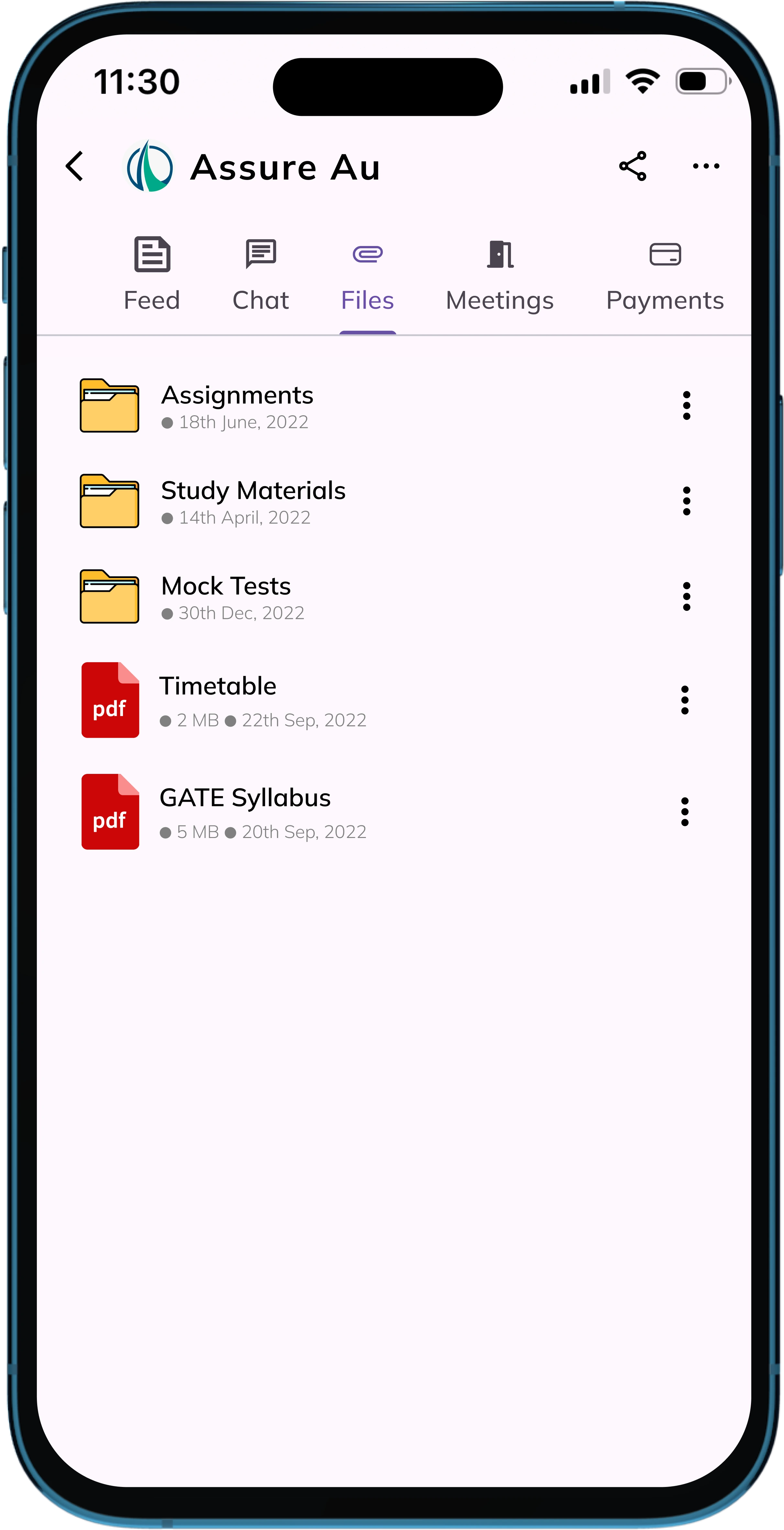The height and width of the screenshot is (1530, 784).
Task: Share the Assure Au group
Action: point(633,166)
